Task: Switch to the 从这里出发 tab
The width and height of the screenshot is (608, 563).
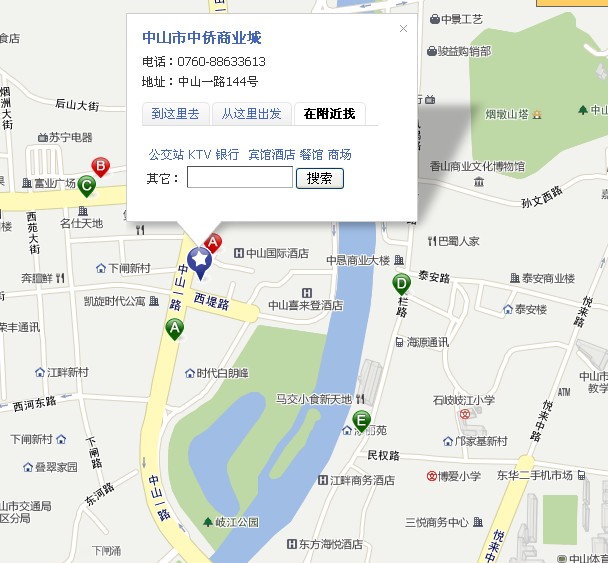Action: click(x=251, y=114)
